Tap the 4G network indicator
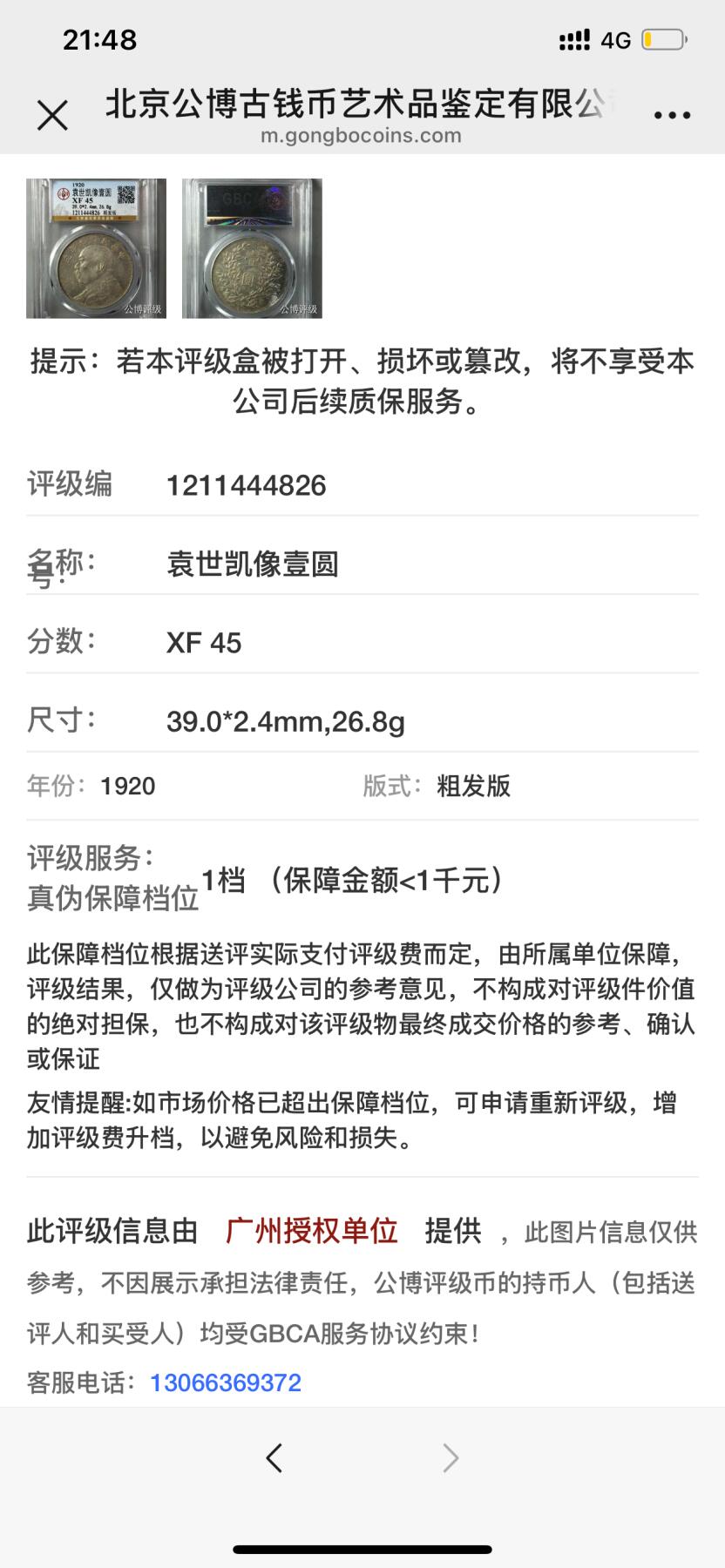Screen dimensions: 725x1568 coord(617,40)
